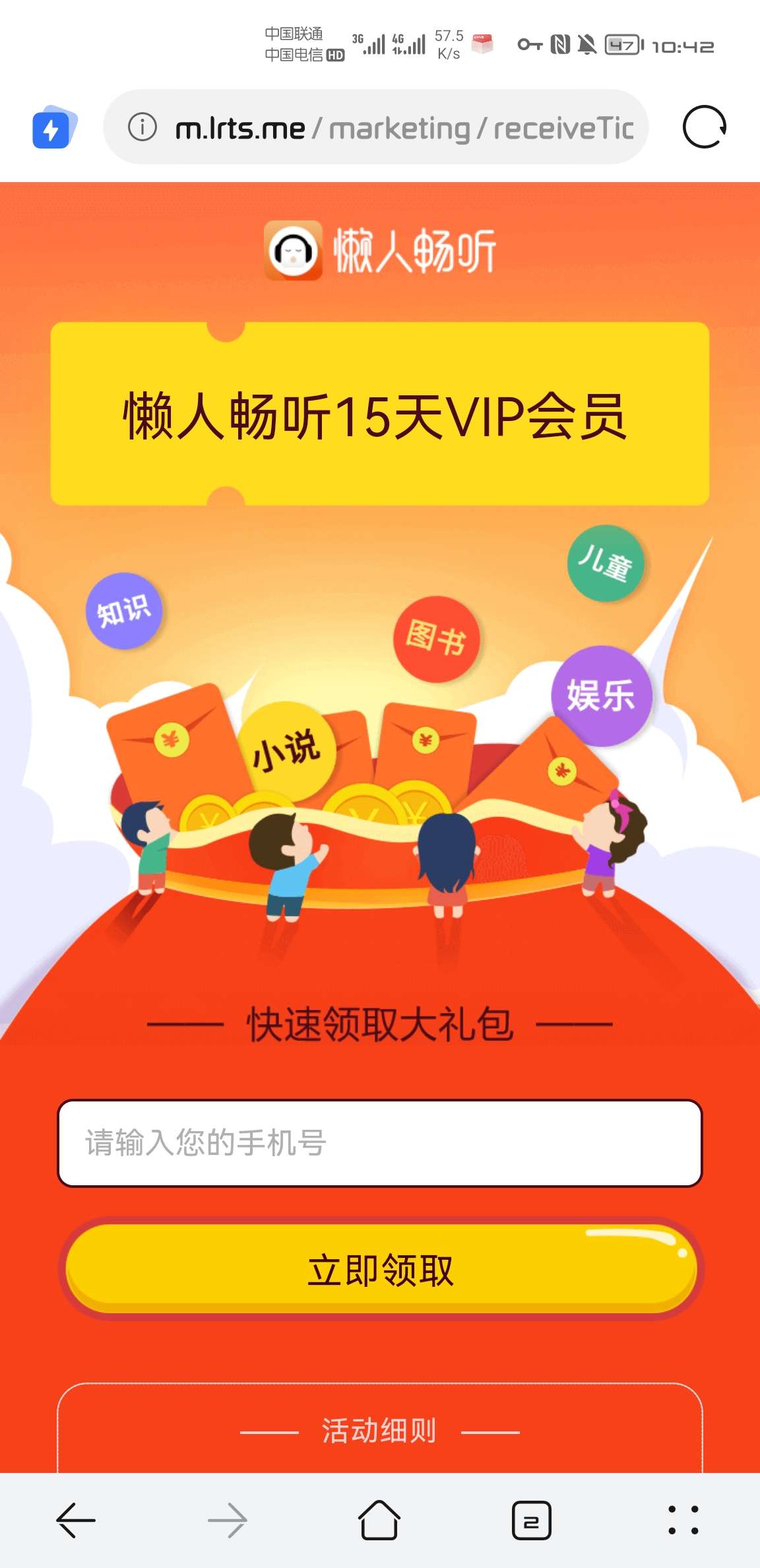
Task: Open the tab switcher showing 2 tabs
Action: [531, 1520]
